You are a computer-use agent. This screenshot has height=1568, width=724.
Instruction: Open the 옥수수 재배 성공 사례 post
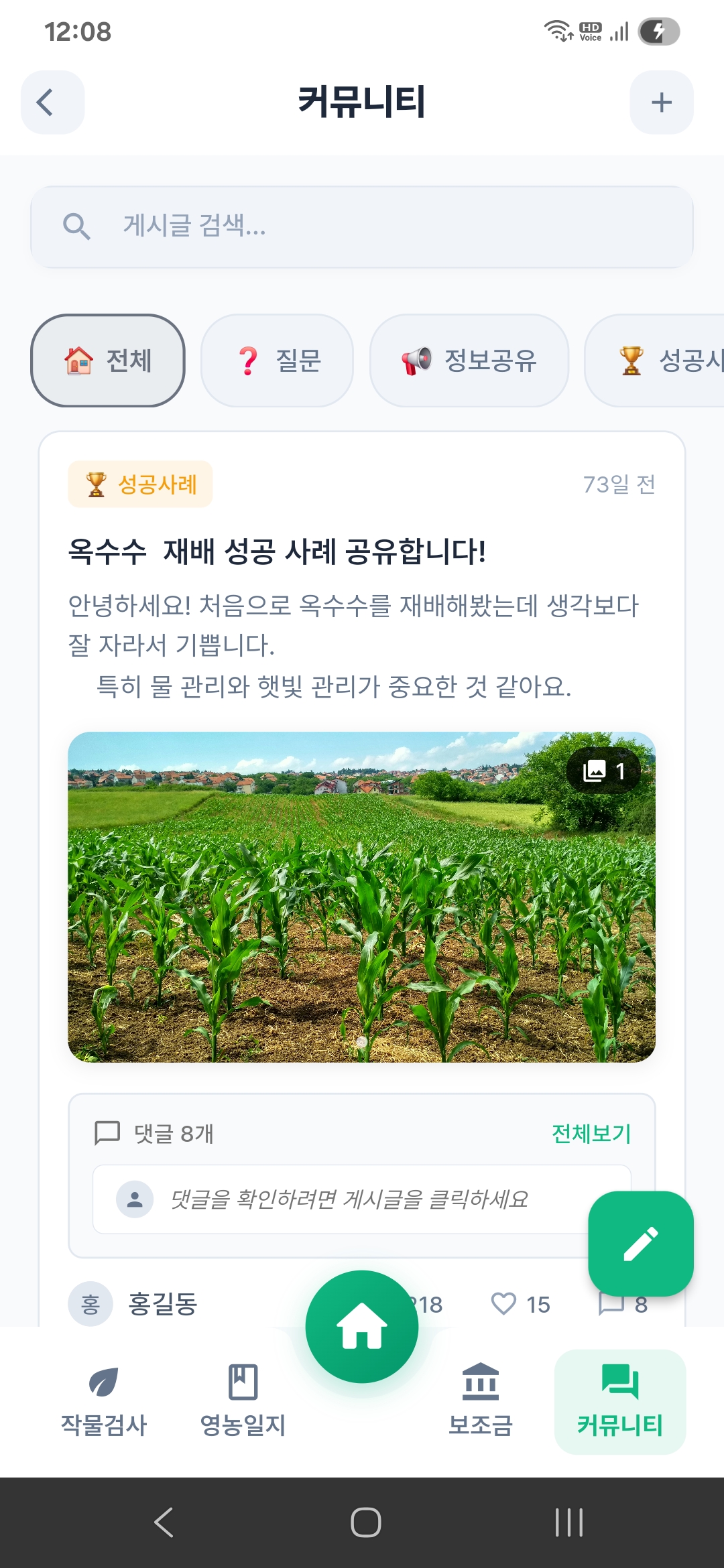tap(276, 552)
